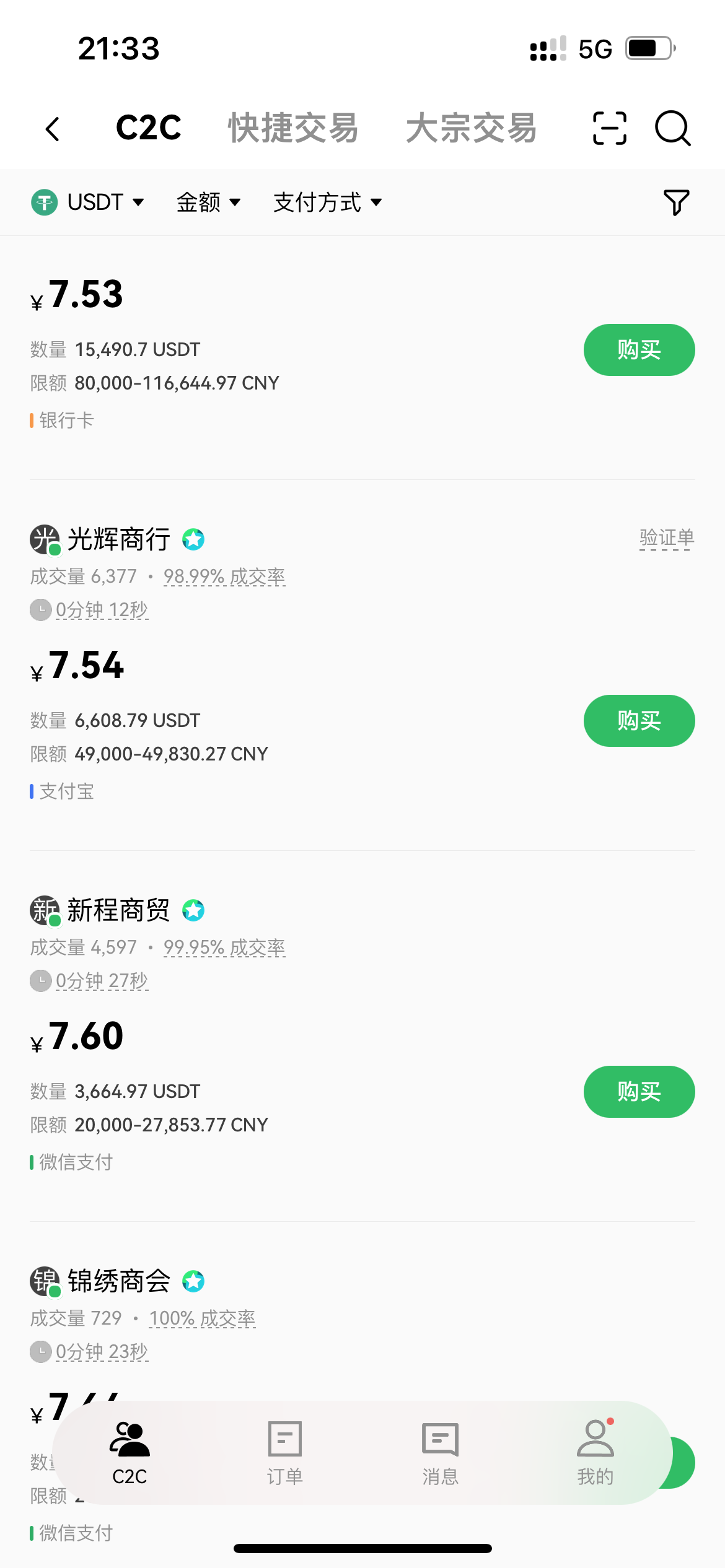725x1568 pixels.
Task: Switch to the 快捷交易 tab
Action: pyautogui.click(x=293, y=129)
